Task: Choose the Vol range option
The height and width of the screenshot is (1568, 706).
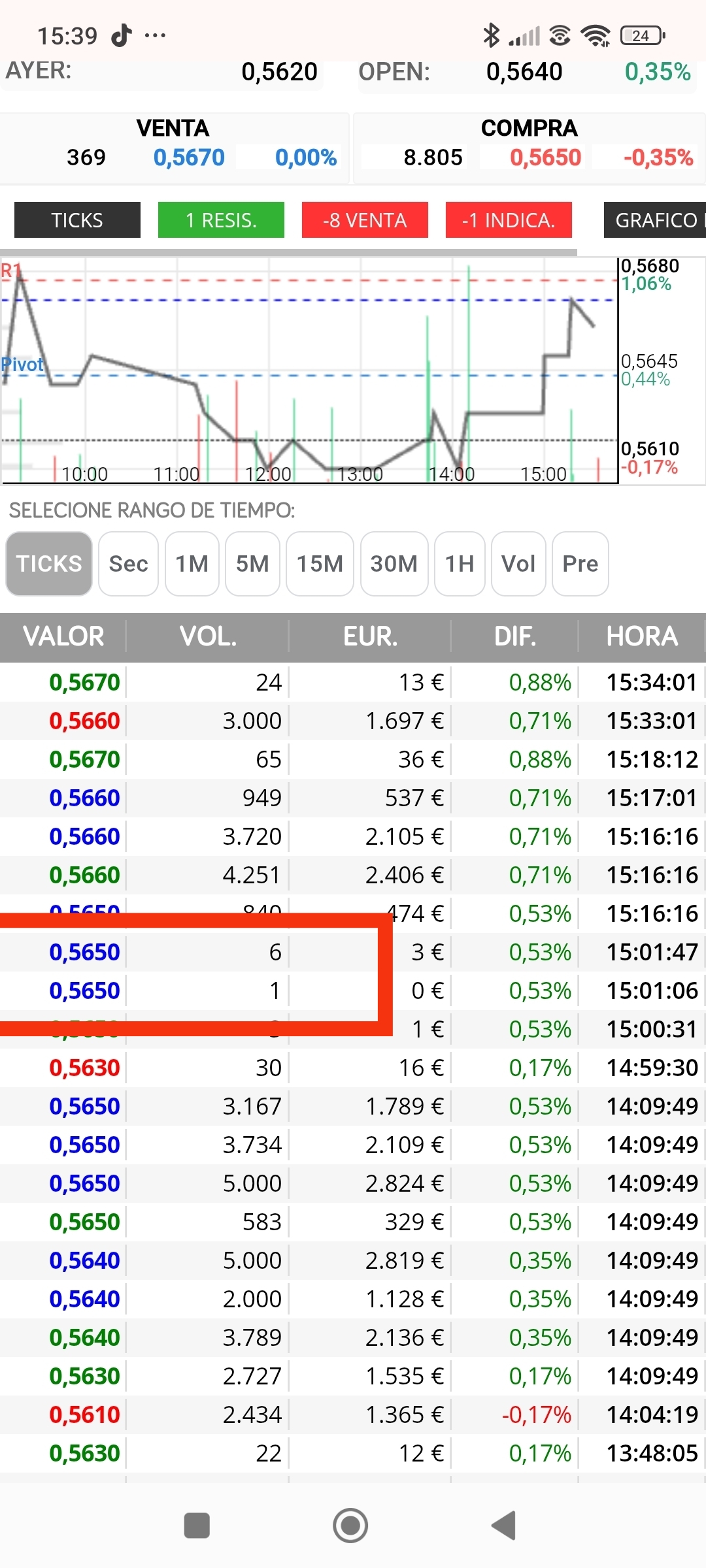Action: pyautogui.click(x=518, y=564)
